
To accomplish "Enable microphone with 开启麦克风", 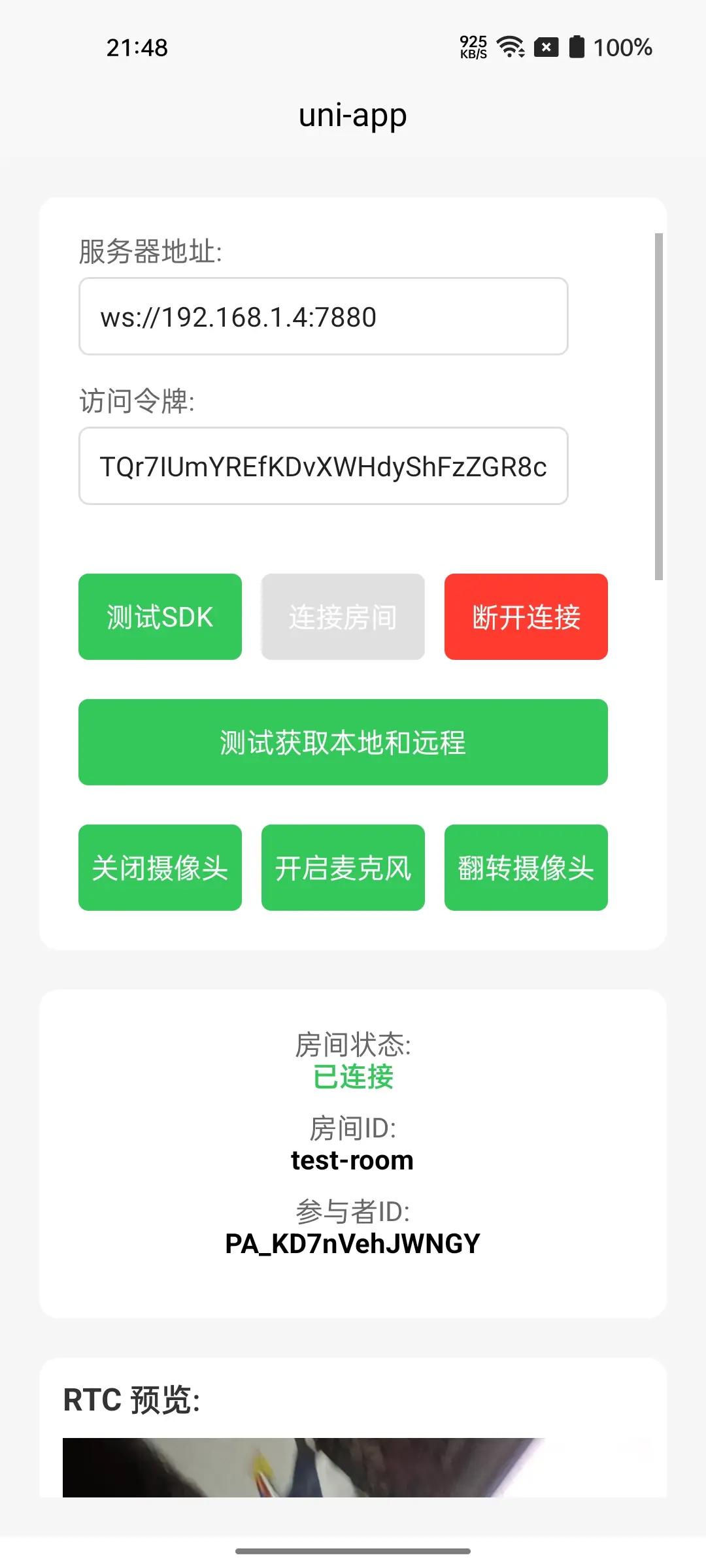I will tap(343, 868).
